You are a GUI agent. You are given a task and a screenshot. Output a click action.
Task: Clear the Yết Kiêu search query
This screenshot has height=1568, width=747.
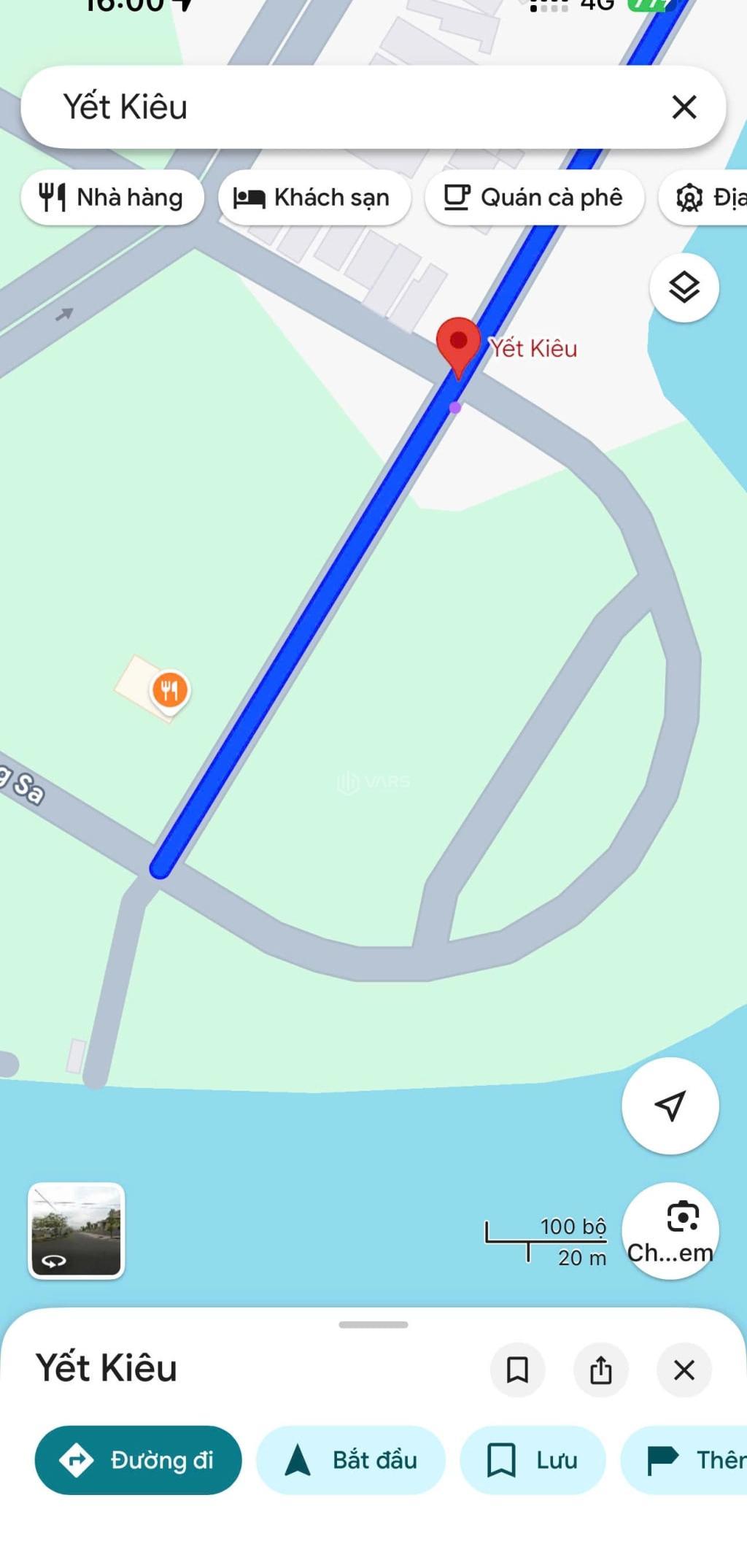[x=684, y=107]
